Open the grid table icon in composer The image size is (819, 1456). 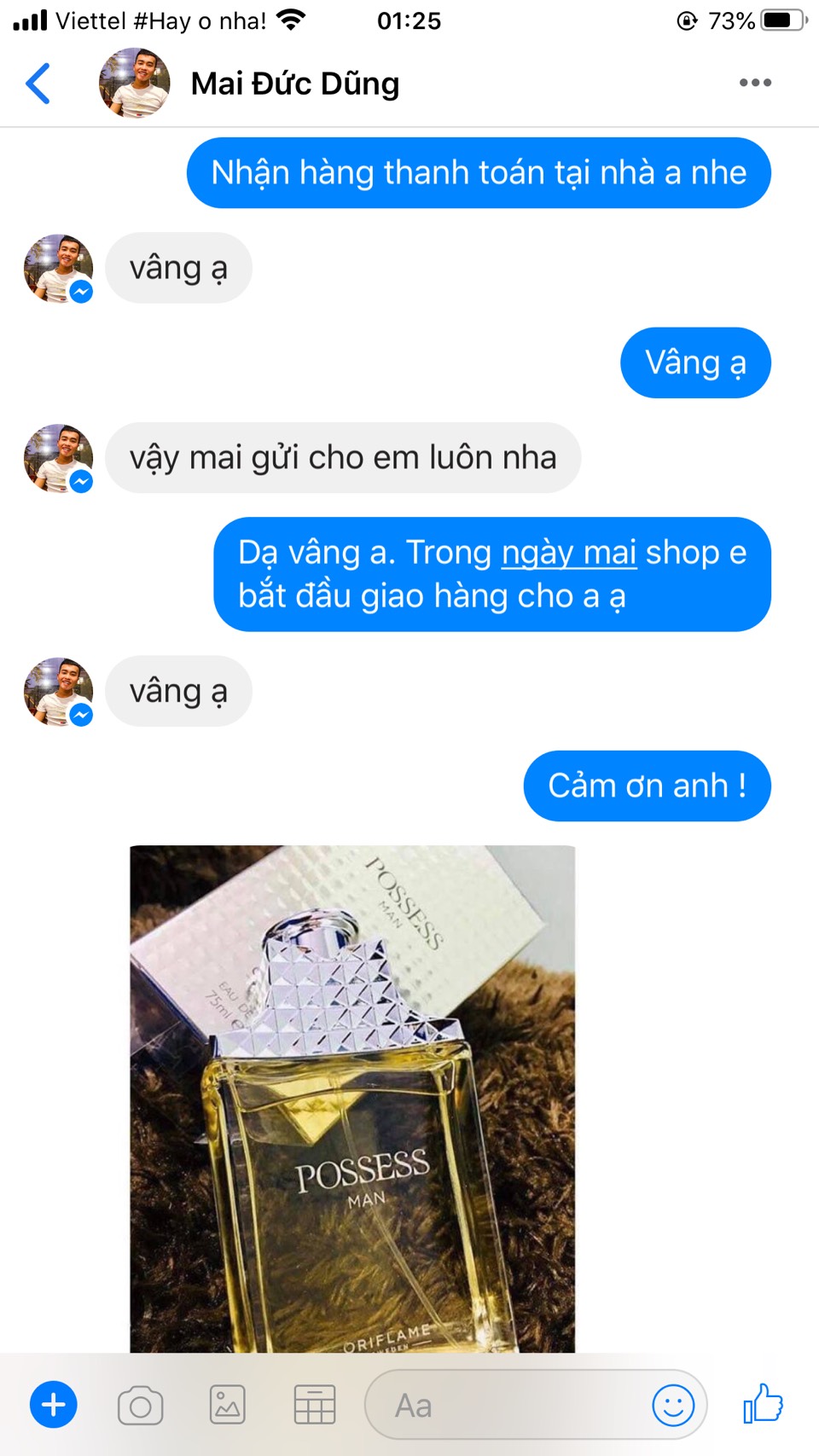[x=314, y=1405]
